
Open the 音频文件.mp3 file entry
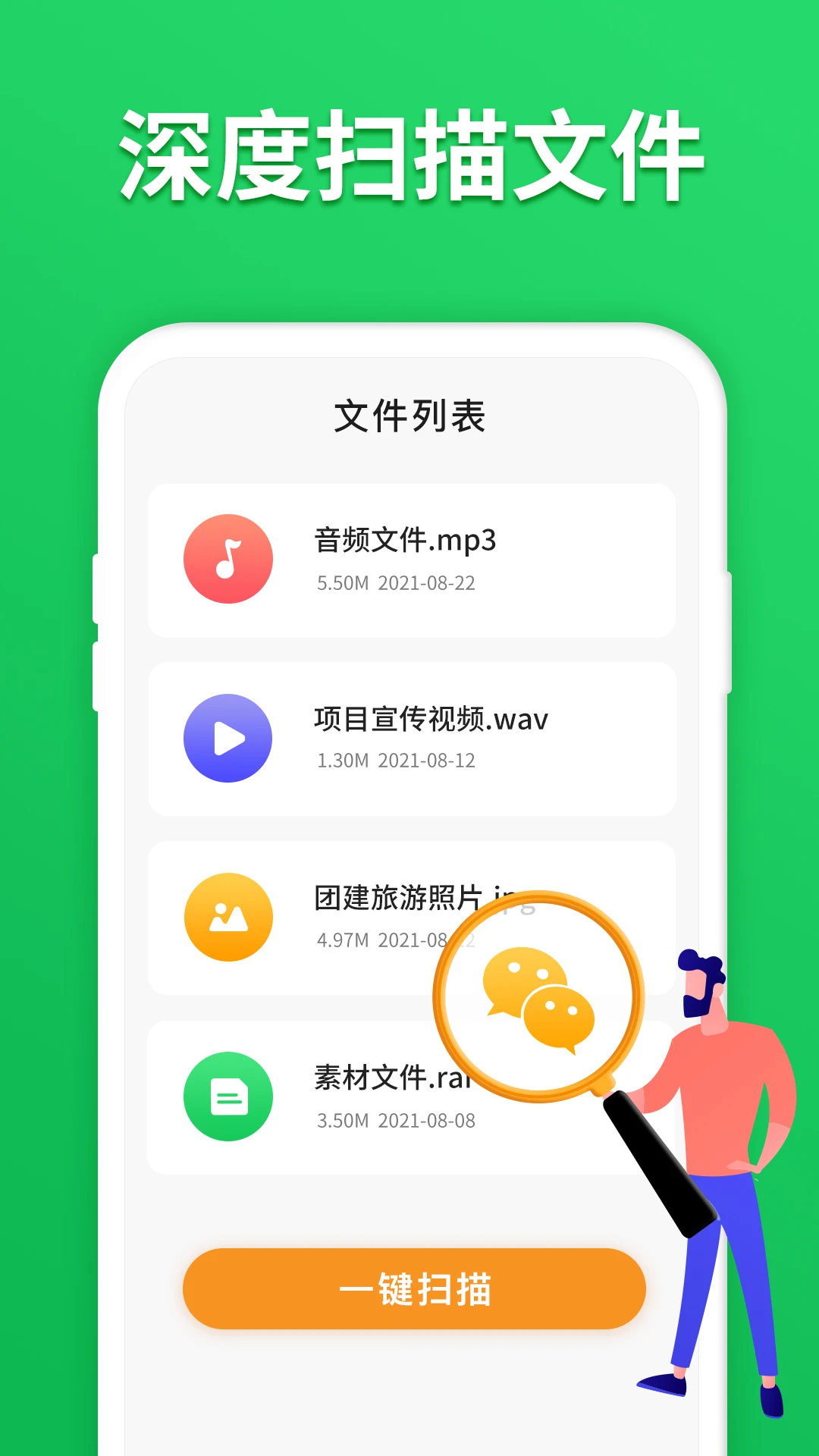[x=413, y=561]
